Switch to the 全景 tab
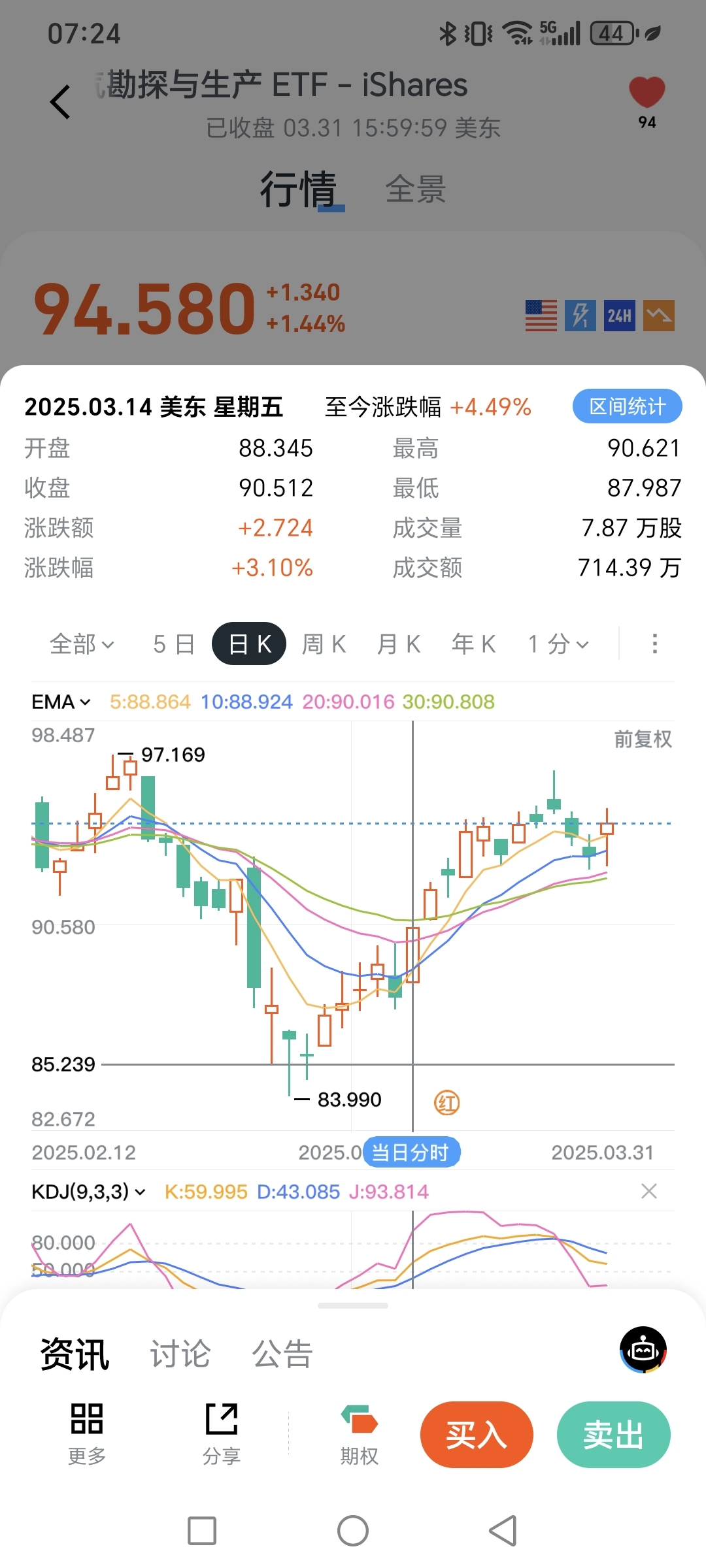The height and width of the screenshot is (1568, 706). pos(416,189)
